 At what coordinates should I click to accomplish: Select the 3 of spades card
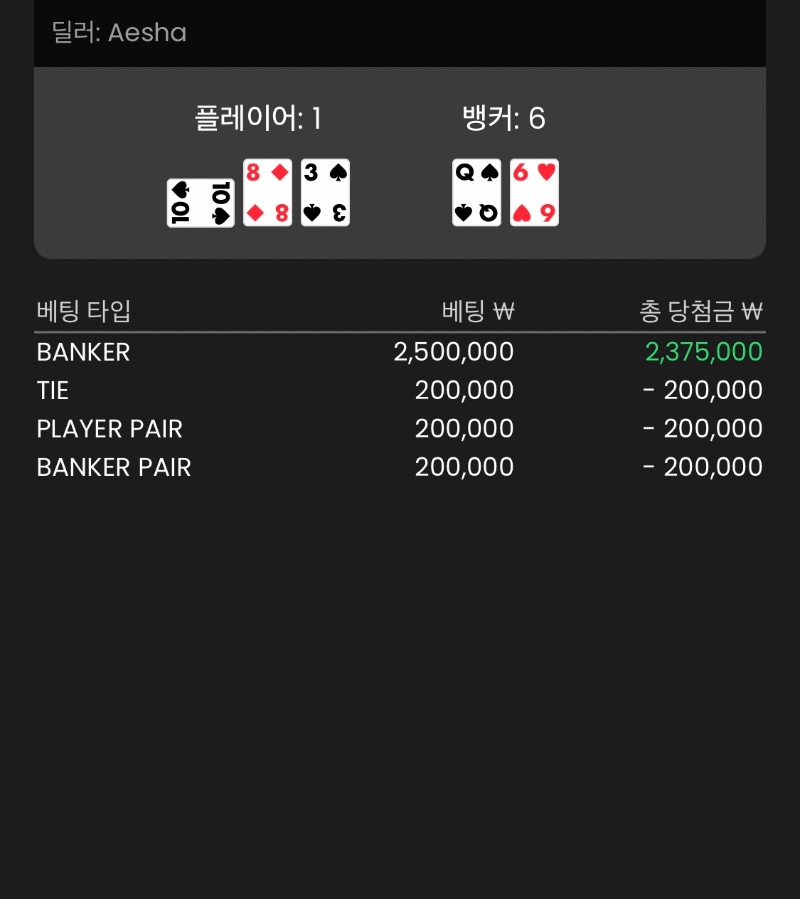click(325, 192)
